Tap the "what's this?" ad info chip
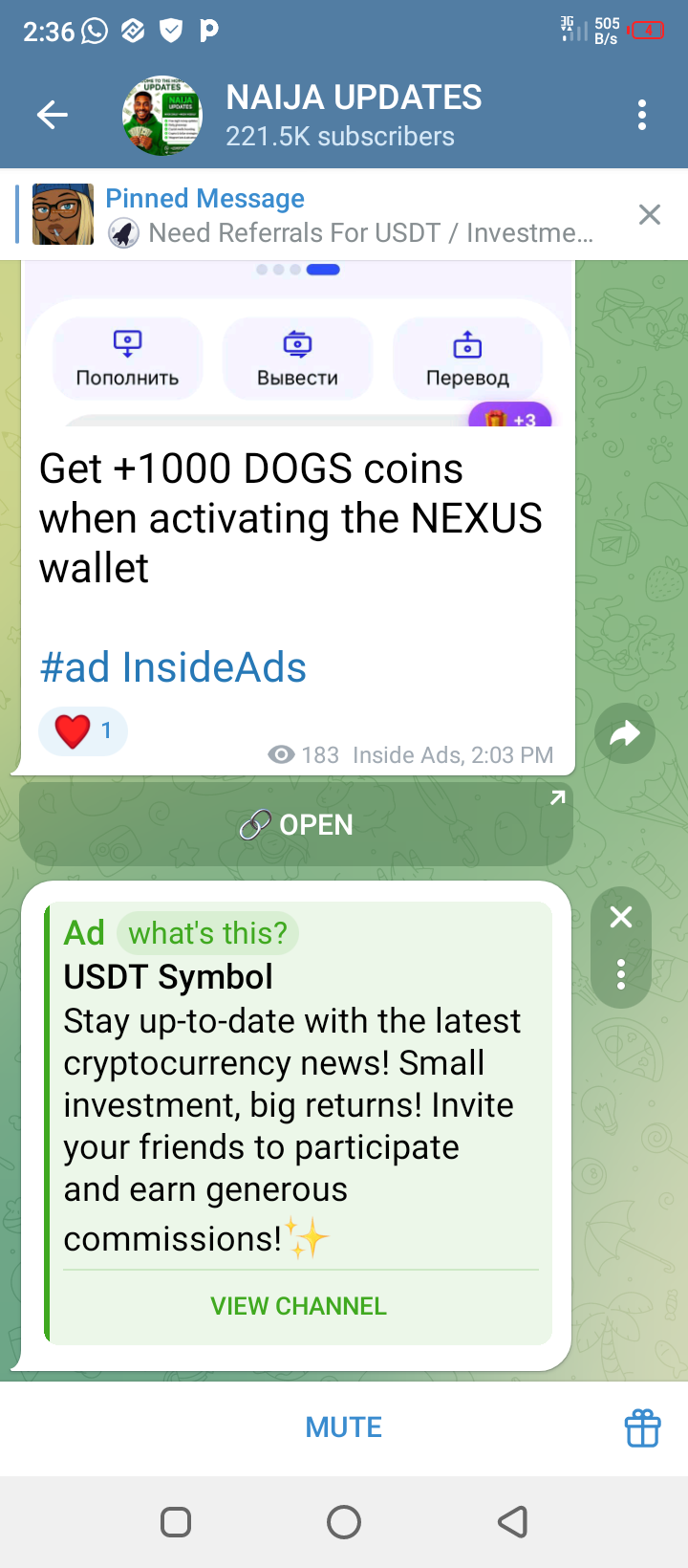688x1568 pixels. click(207, 933)
